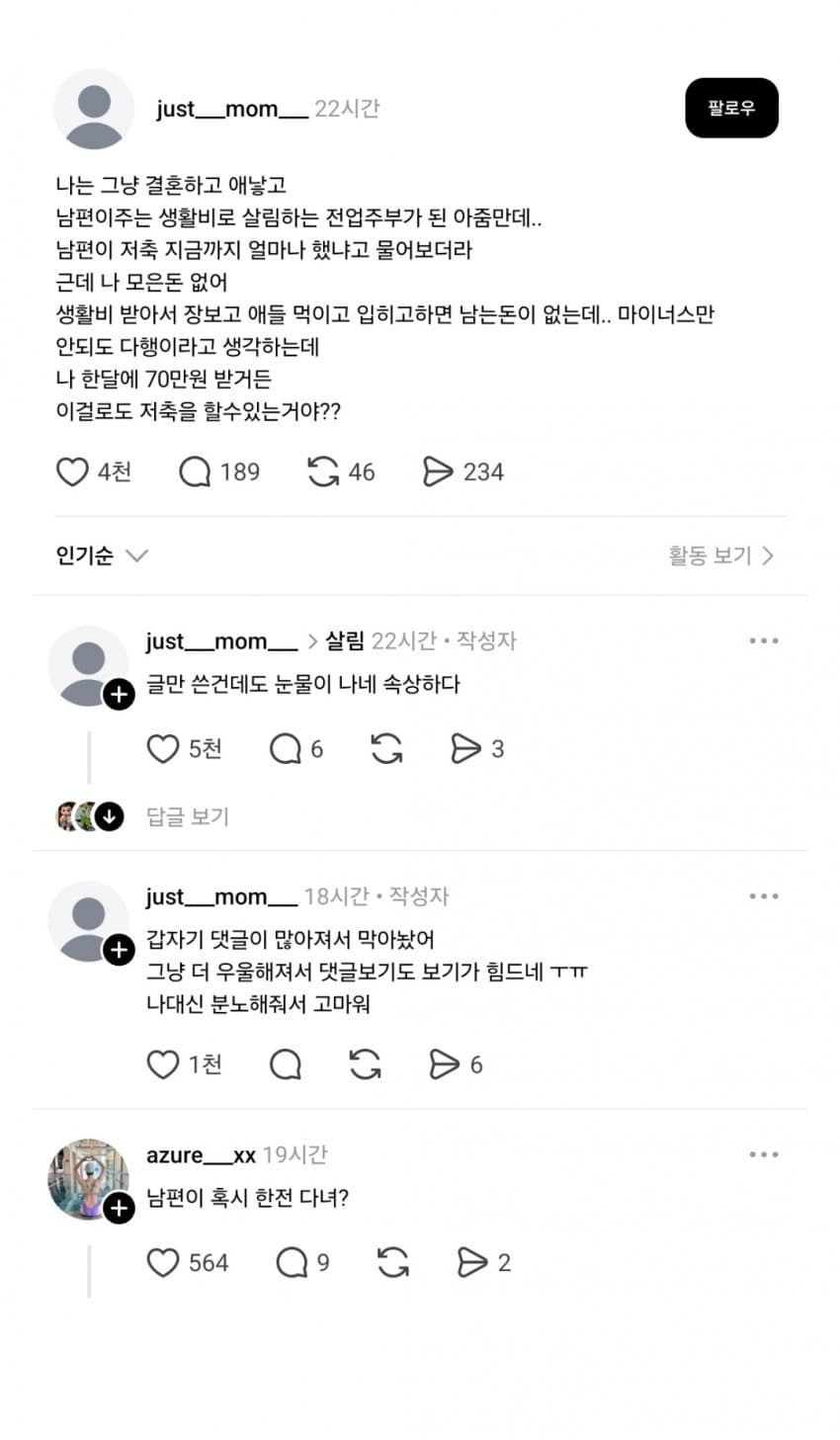The width and height of the screenshot is (840, 1440).
Task: Expand replies via 답글 보기
Action: point(188,816)
